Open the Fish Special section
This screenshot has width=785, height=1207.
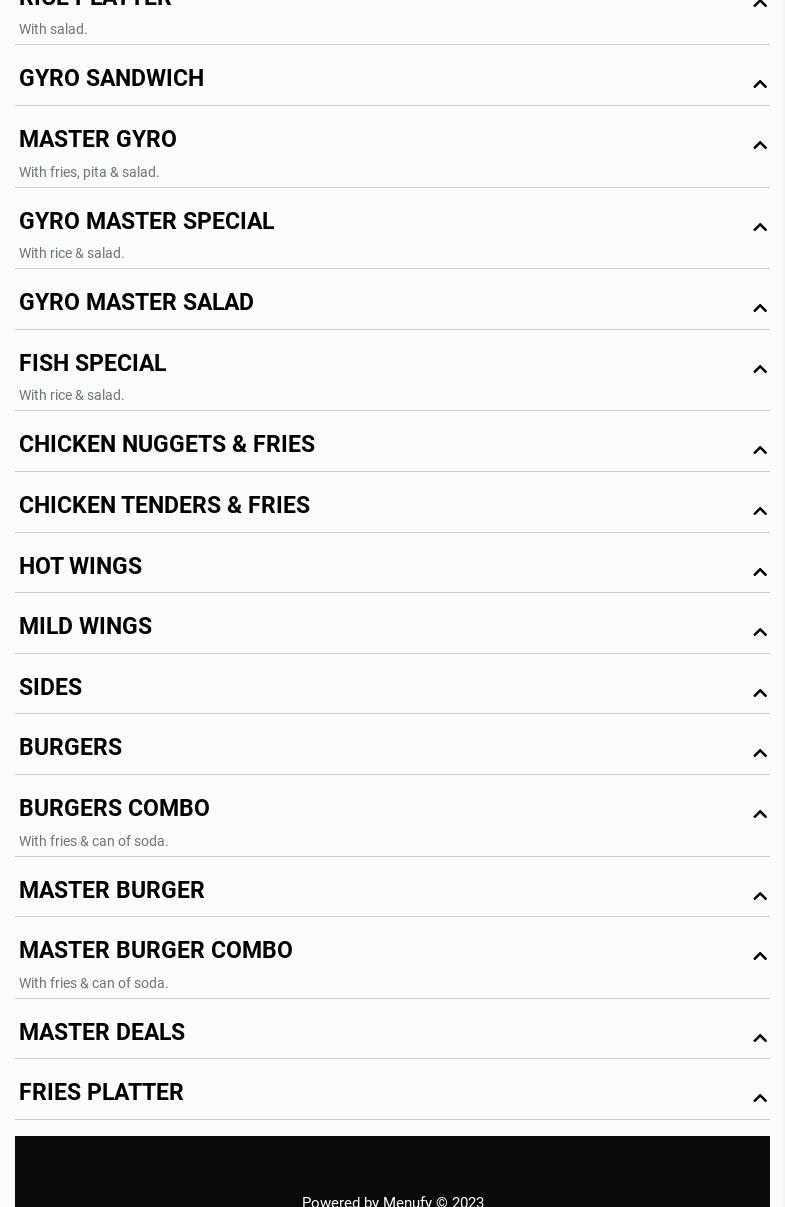click(x=92, y=363)
